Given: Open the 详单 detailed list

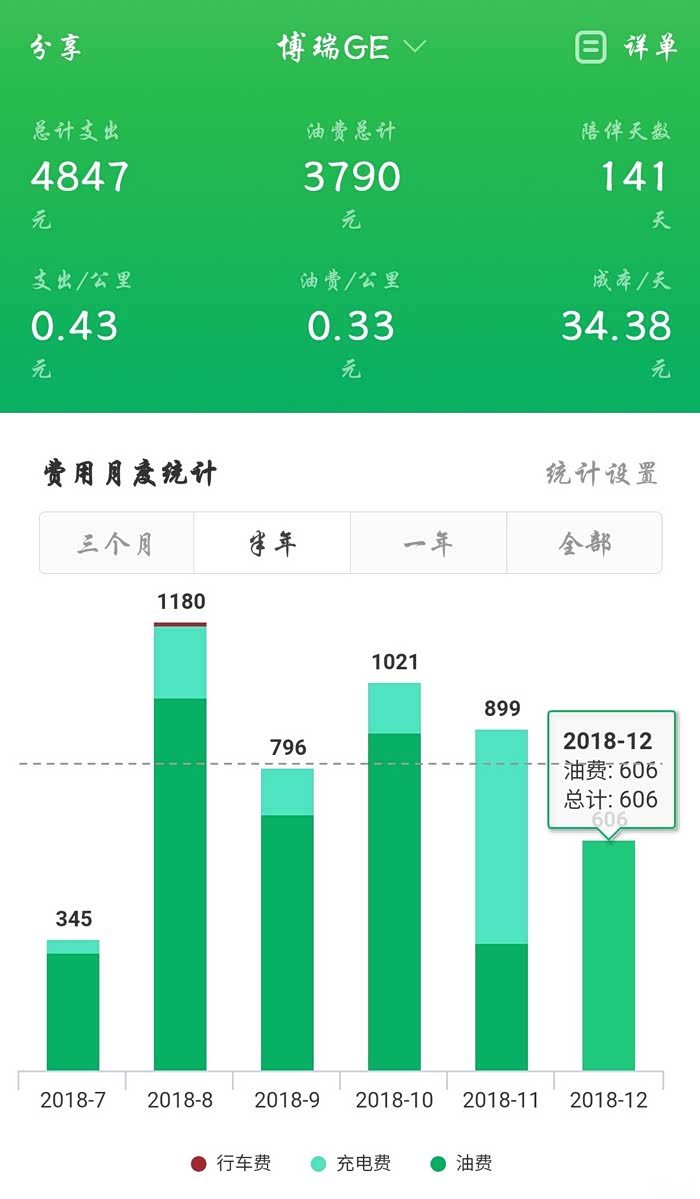Looking at the screenshot, I should (627, 47).
